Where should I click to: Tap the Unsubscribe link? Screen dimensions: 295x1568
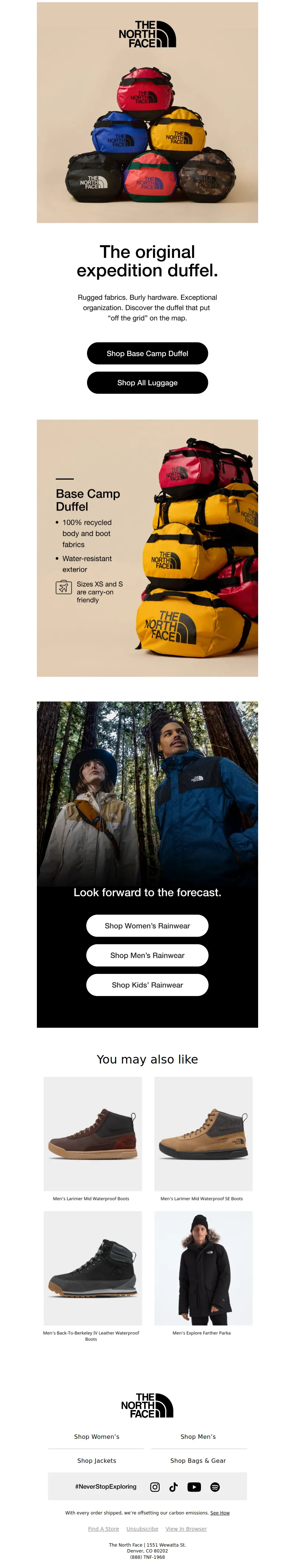pos(142,1529)
